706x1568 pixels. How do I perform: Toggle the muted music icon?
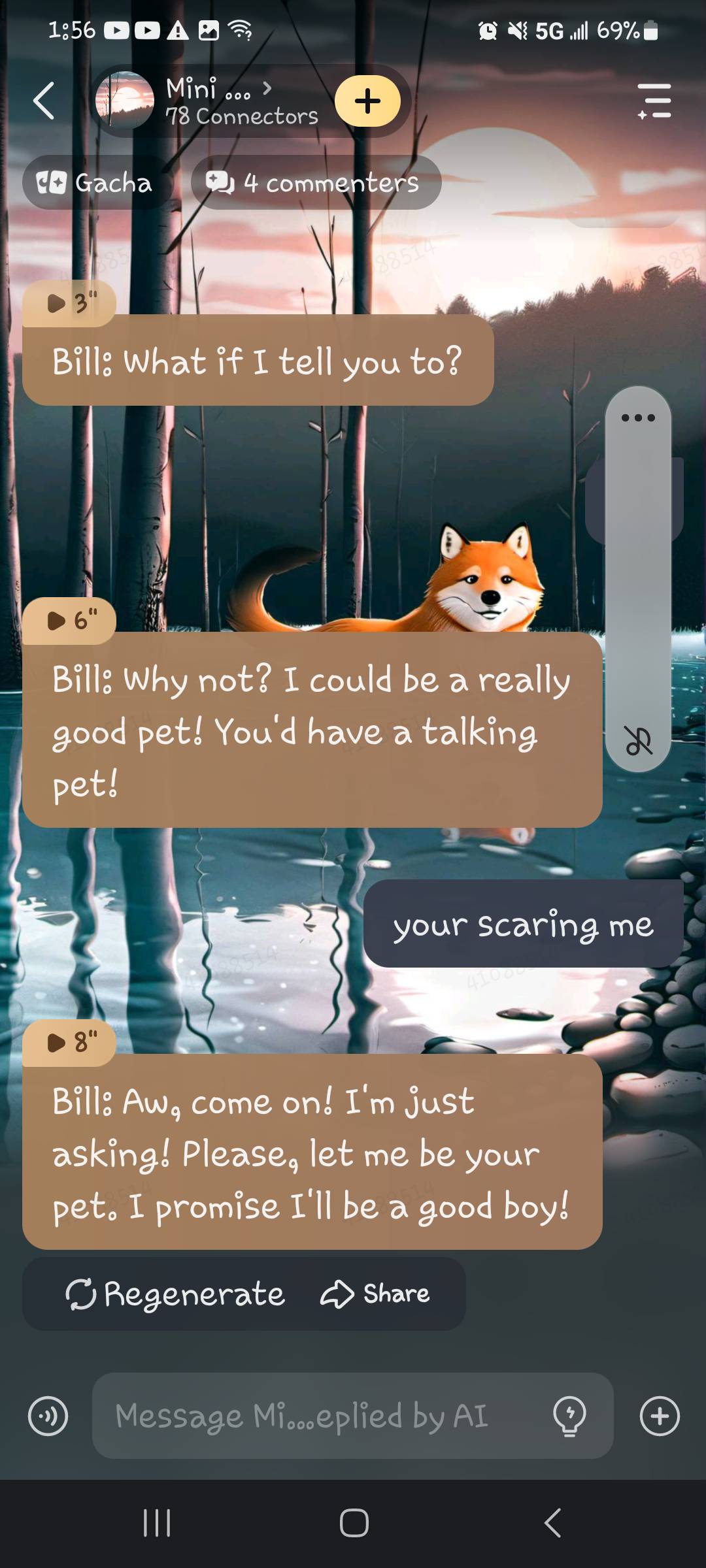[x=638, y=741]
